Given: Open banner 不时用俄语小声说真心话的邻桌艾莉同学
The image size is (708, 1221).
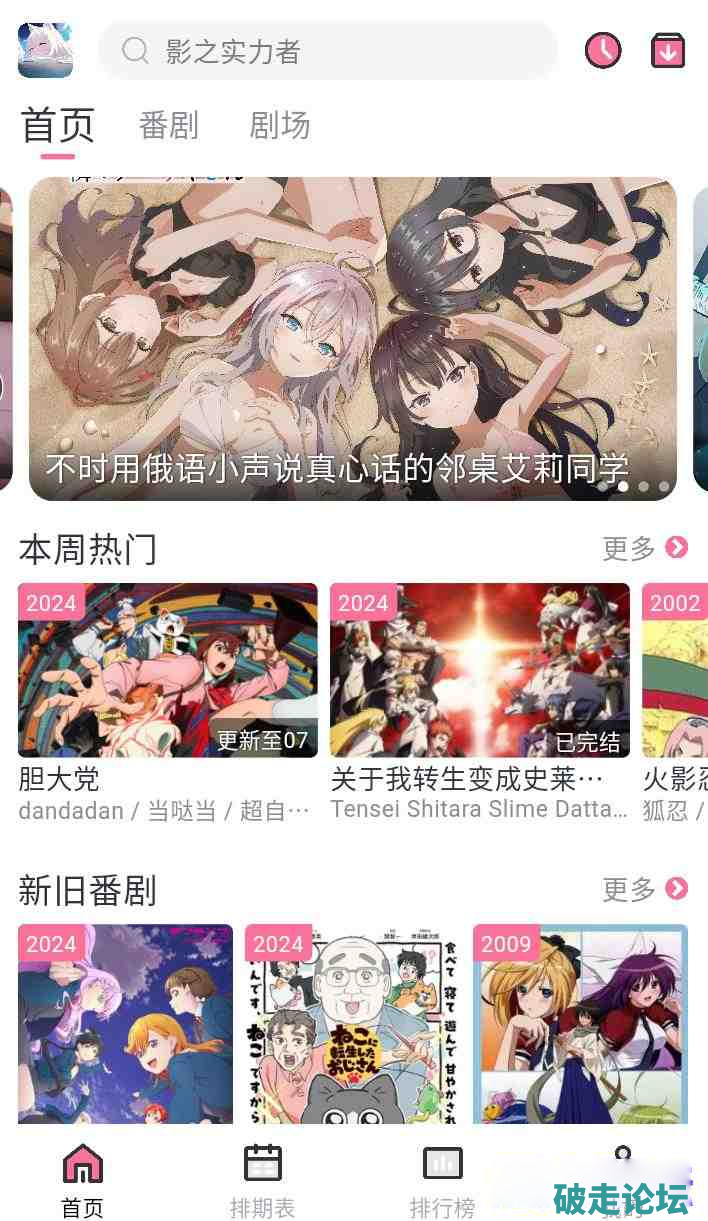Looking at the screenshot, I should (352, 340).
